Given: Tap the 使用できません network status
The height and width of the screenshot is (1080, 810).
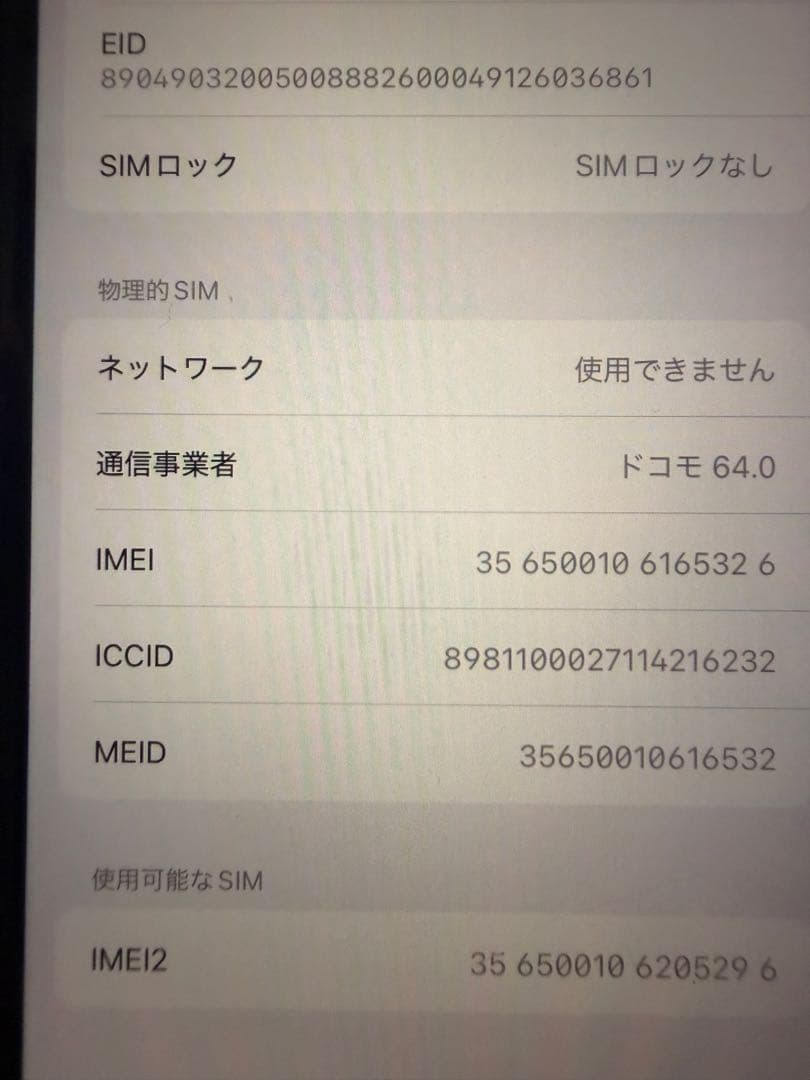Looking at the screenshot, I should click(675, 368).
